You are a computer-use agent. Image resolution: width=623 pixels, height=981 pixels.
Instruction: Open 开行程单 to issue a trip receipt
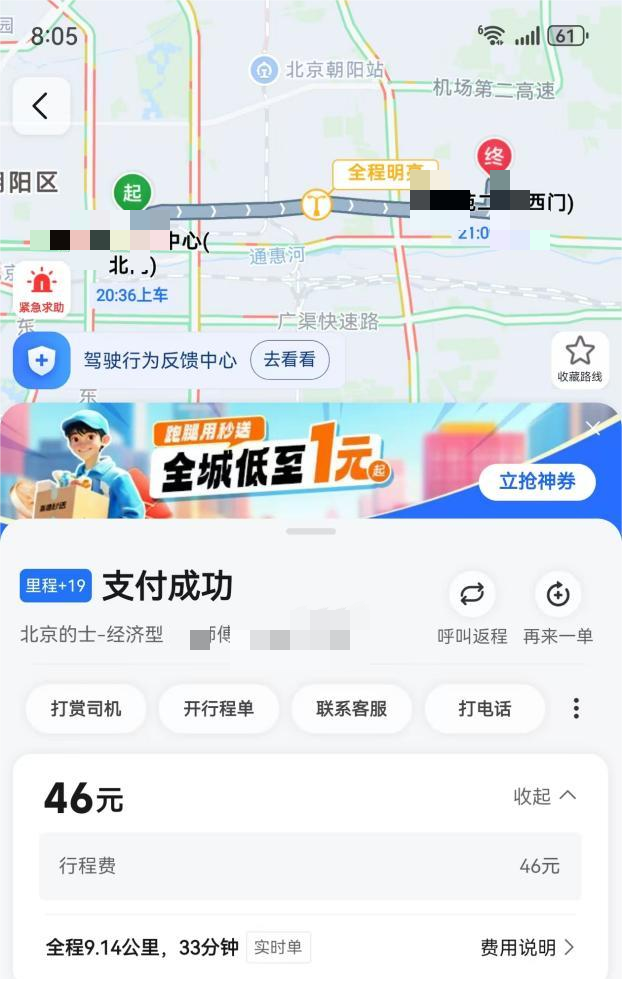coord(218,709)
